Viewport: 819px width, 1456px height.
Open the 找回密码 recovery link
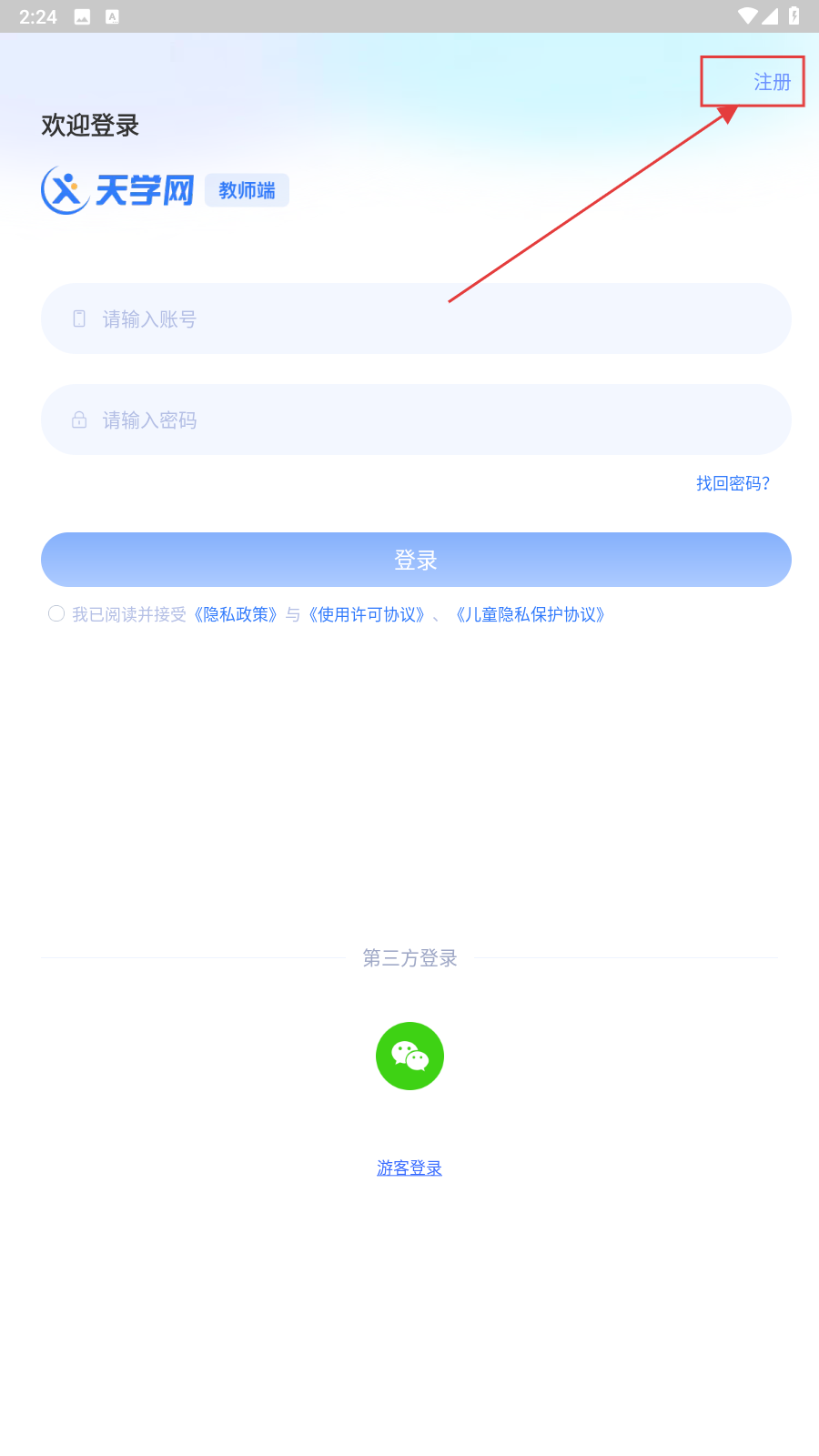point(733,483)
